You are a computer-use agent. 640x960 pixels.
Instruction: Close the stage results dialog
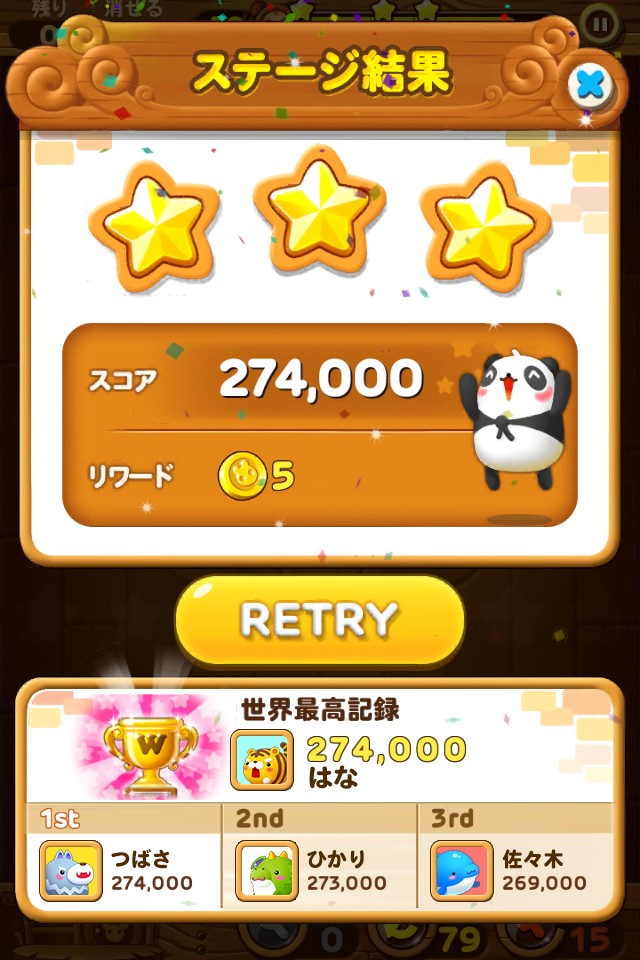[591, 85]
